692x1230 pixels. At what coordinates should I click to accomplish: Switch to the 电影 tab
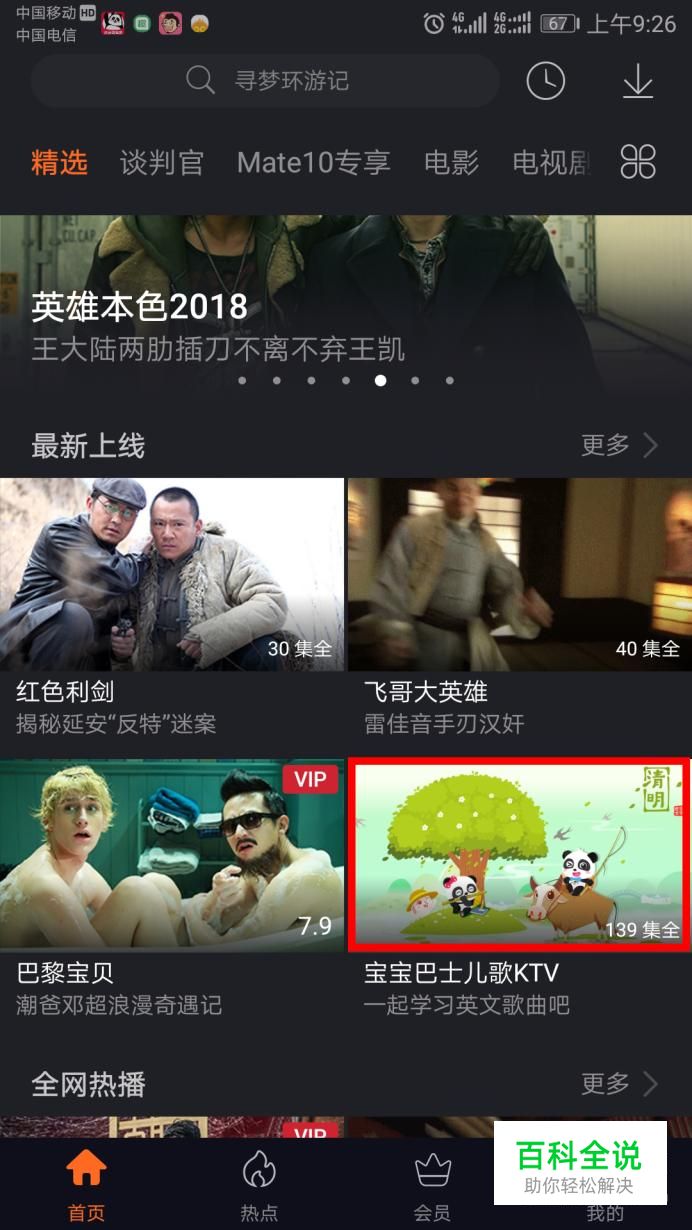pos(451,162)
